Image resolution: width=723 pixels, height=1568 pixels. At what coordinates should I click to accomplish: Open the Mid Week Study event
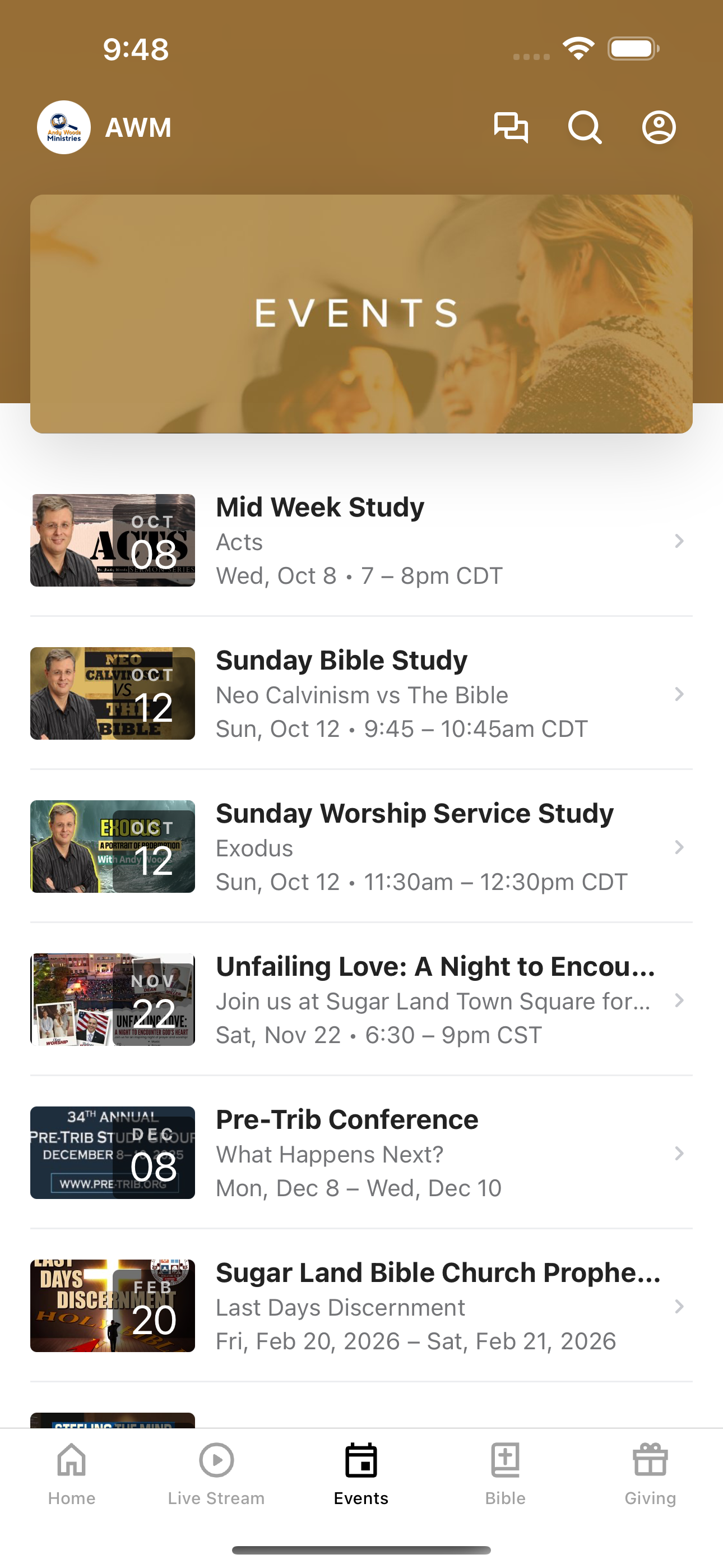361,541
